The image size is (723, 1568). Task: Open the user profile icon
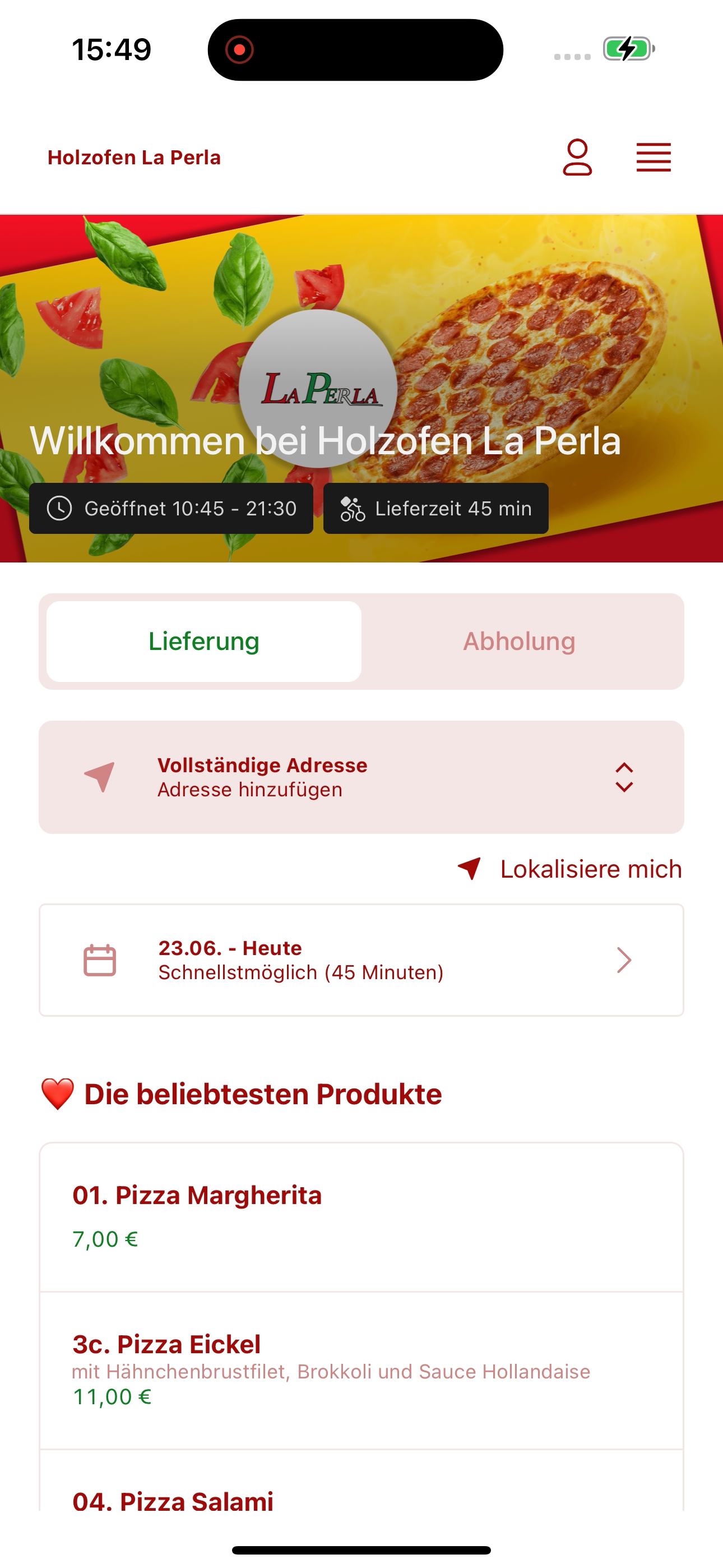577,158
